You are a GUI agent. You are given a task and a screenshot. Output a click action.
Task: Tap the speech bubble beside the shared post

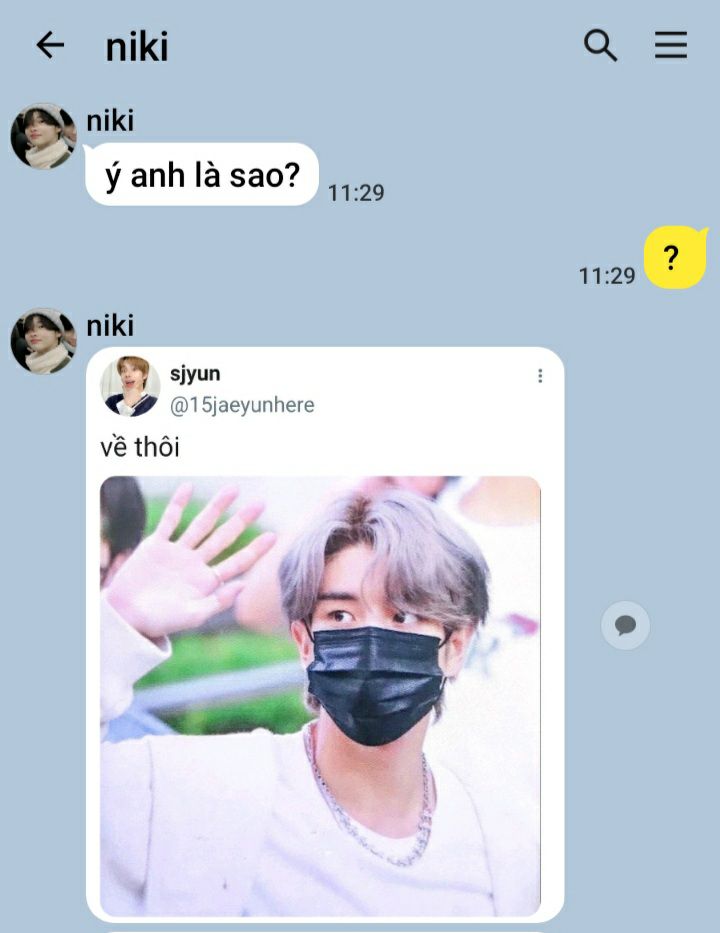coord(626,626)
